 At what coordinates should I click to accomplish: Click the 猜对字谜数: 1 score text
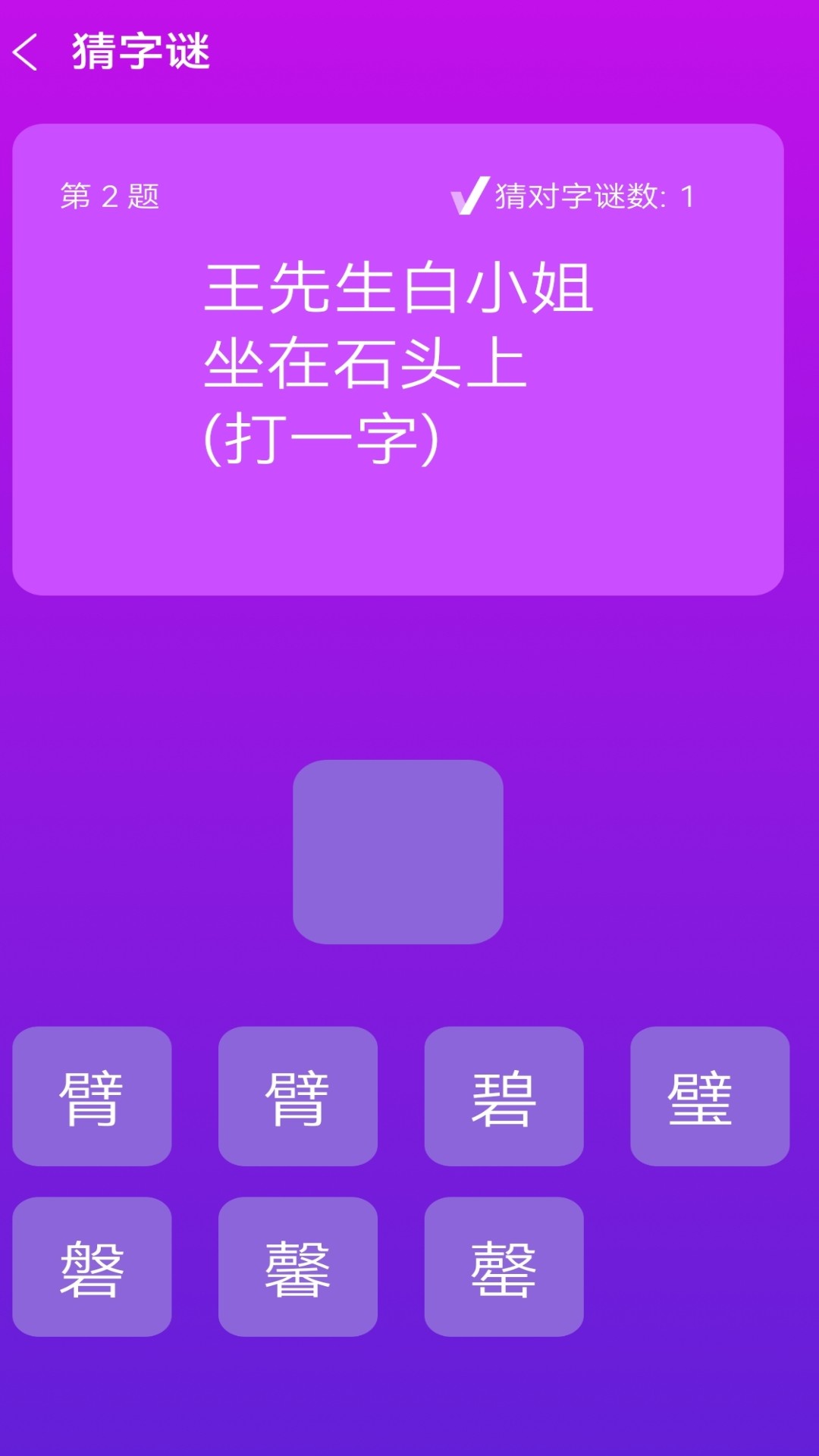tap(594, 196)
